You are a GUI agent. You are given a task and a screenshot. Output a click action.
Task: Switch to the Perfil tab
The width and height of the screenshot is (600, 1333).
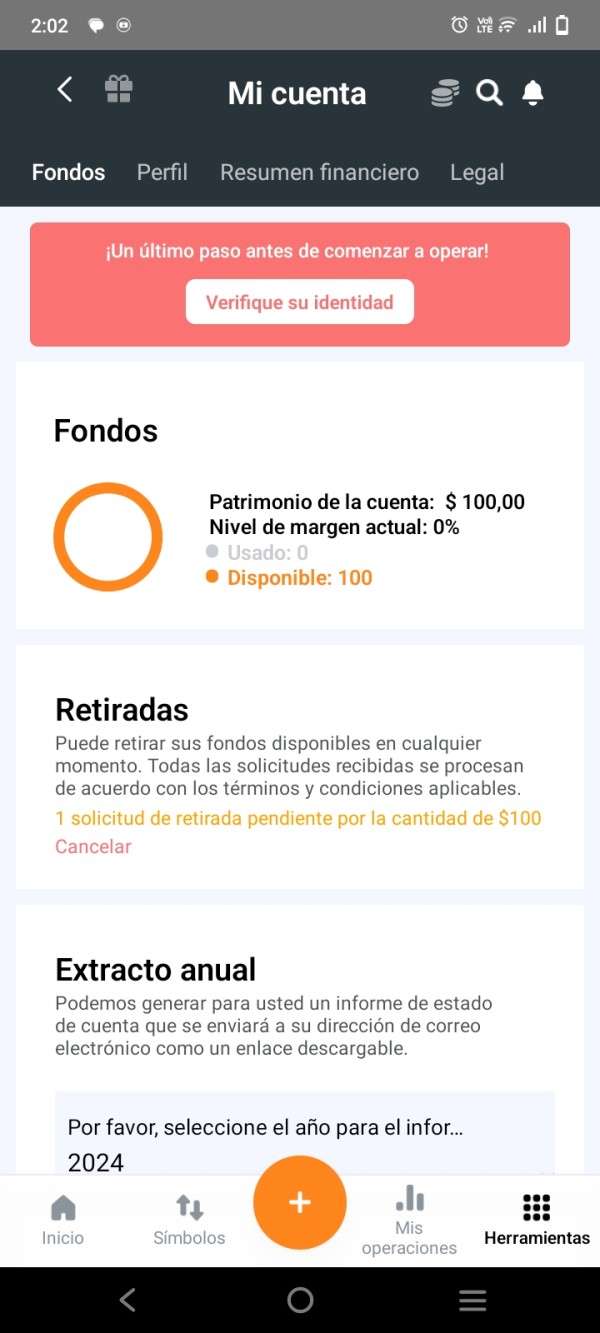click(x=162, y=172)
